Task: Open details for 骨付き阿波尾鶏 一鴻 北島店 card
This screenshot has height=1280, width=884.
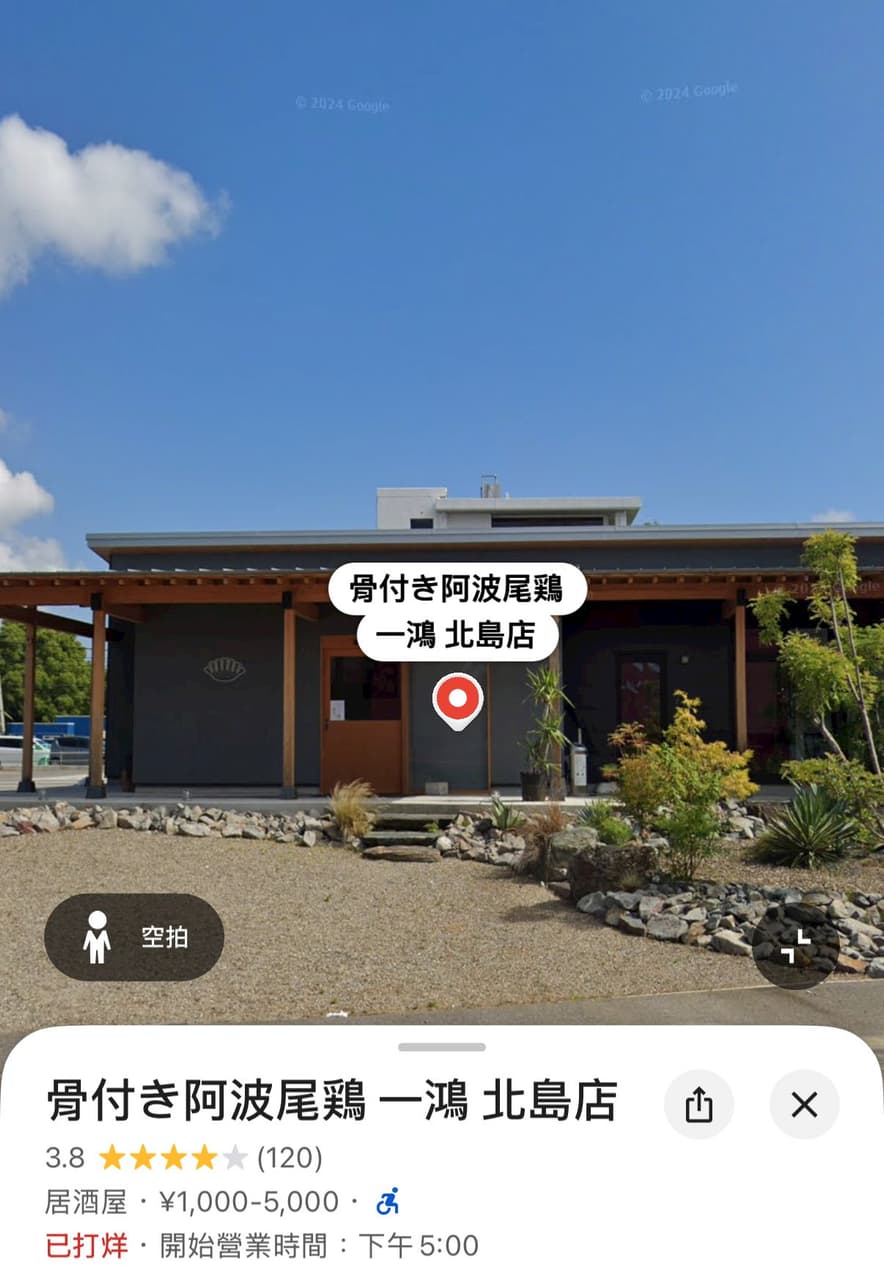Action: pos(332,1101)
